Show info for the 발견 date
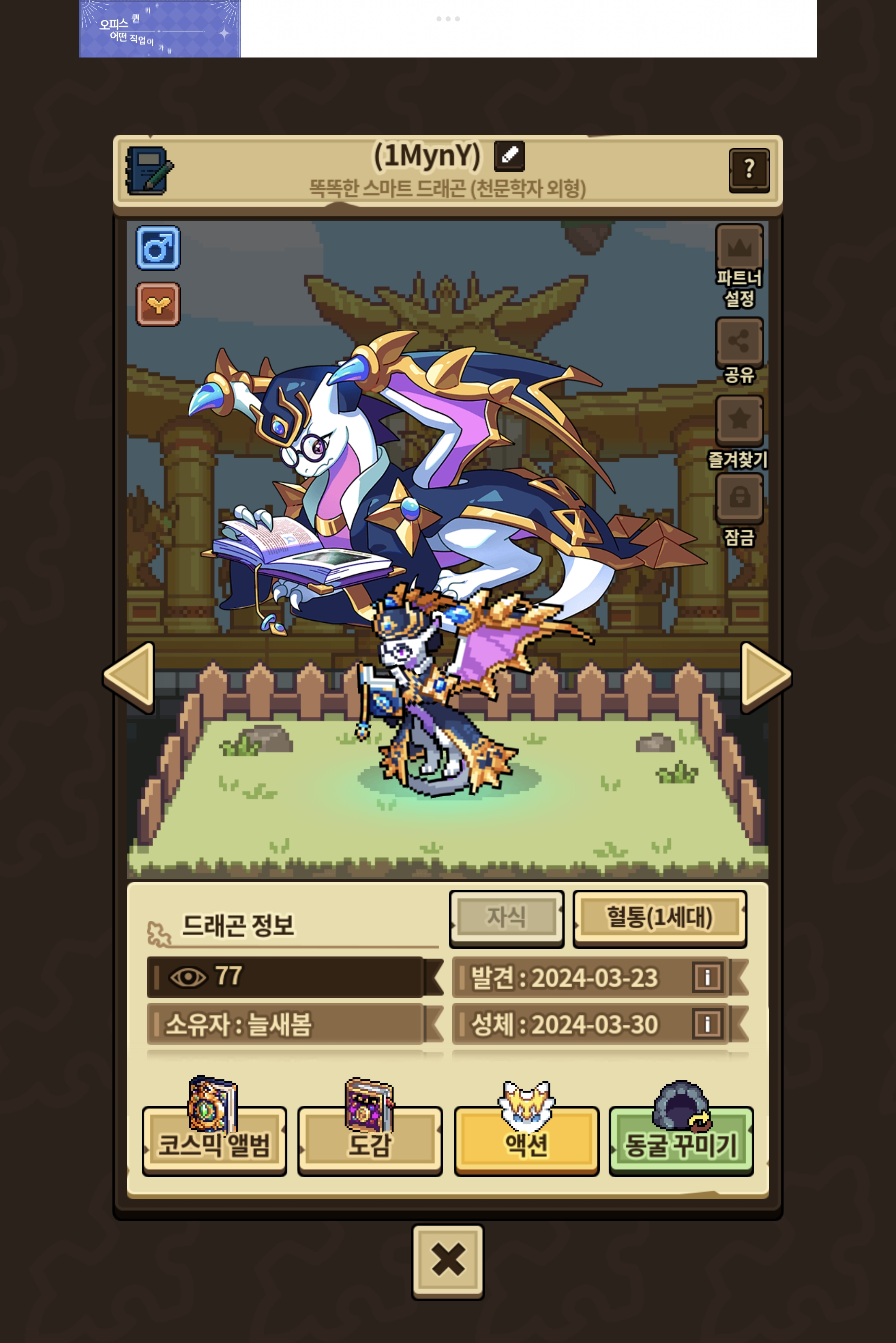Viewport: 896px width, 1343px height. (707, 977)
